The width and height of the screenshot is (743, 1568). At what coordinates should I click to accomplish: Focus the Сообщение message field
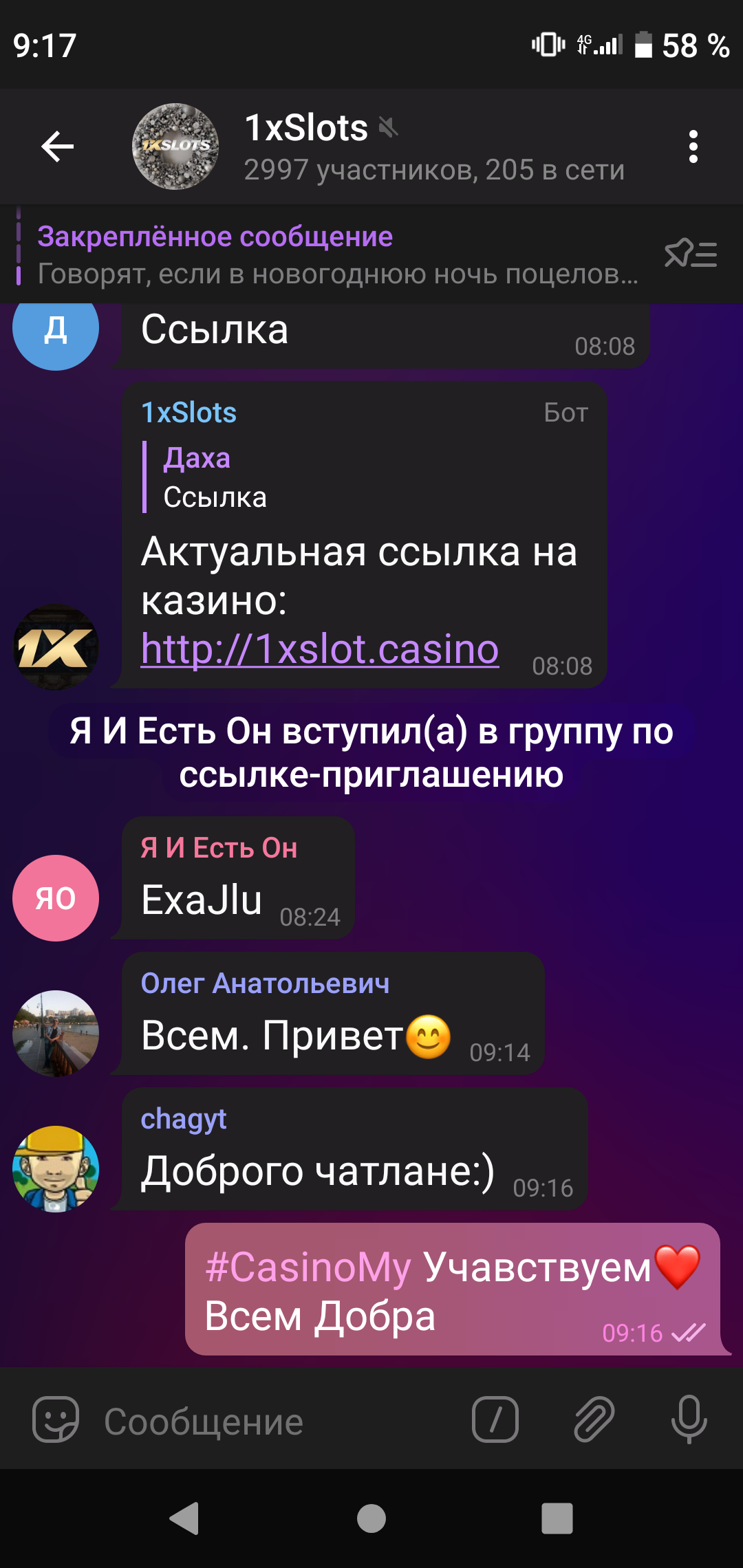coord(275,1421)
